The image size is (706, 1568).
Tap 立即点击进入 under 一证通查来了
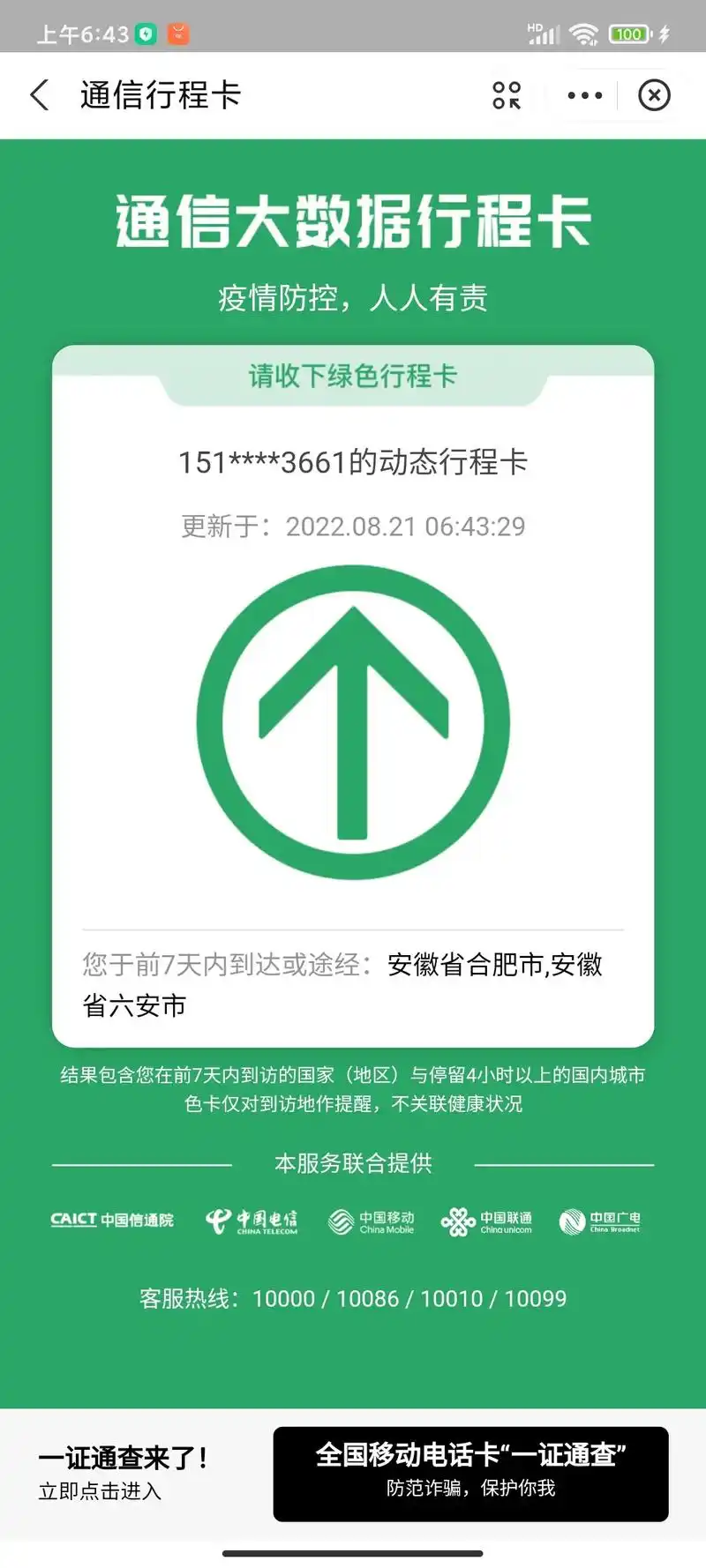pos(99,1492)
